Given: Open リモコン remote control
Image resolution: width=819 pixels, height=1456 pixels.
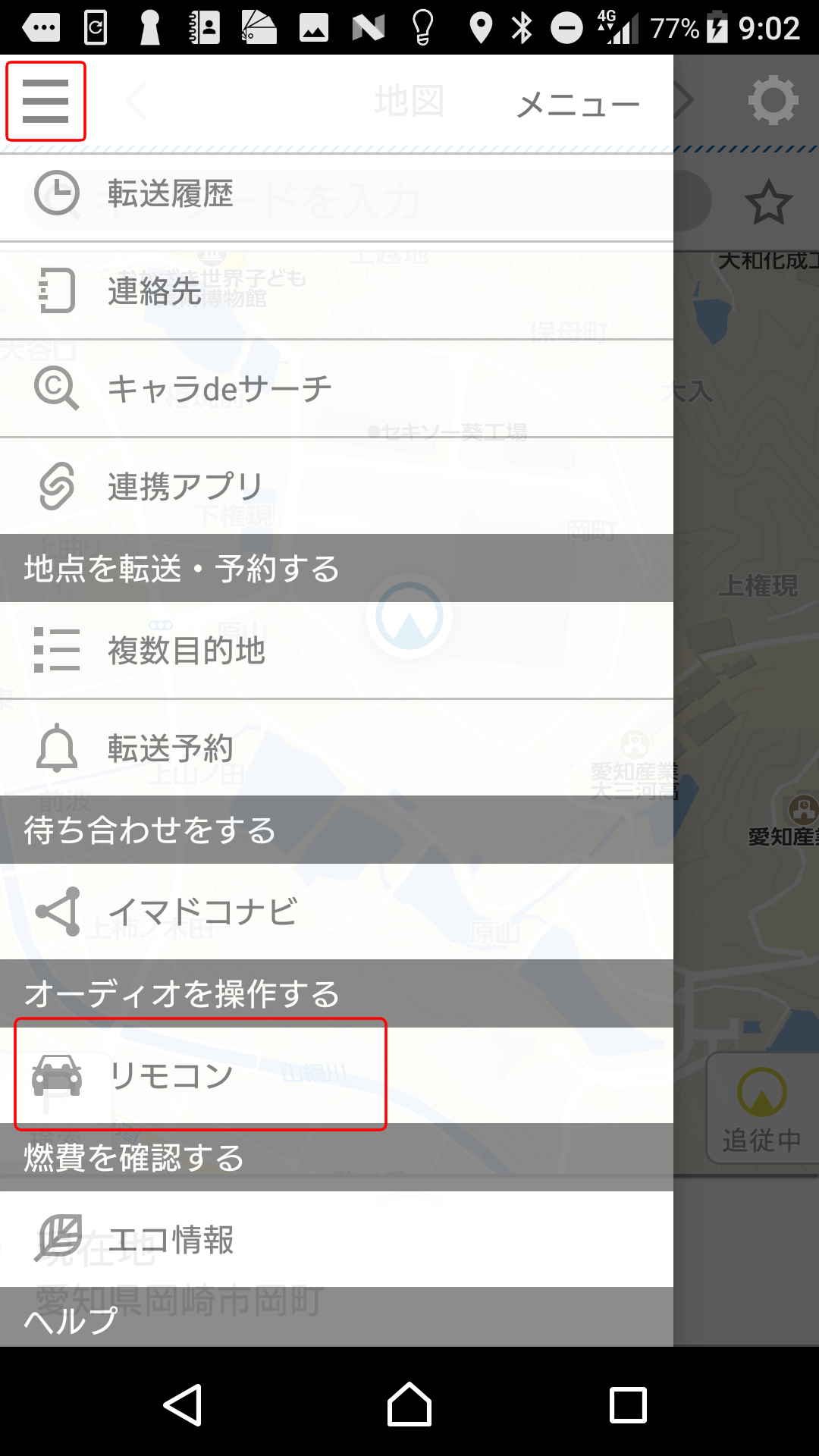Looking at the screenshot, I should click(x=201, y=1075).
